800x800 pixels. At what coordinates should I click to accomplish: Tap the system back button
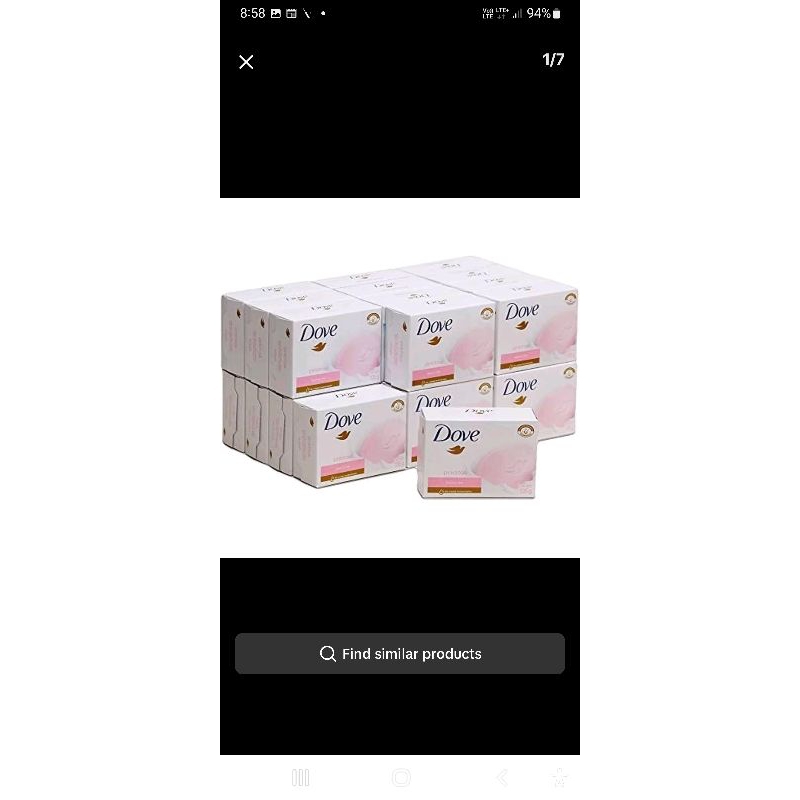(x=502, y=778)
